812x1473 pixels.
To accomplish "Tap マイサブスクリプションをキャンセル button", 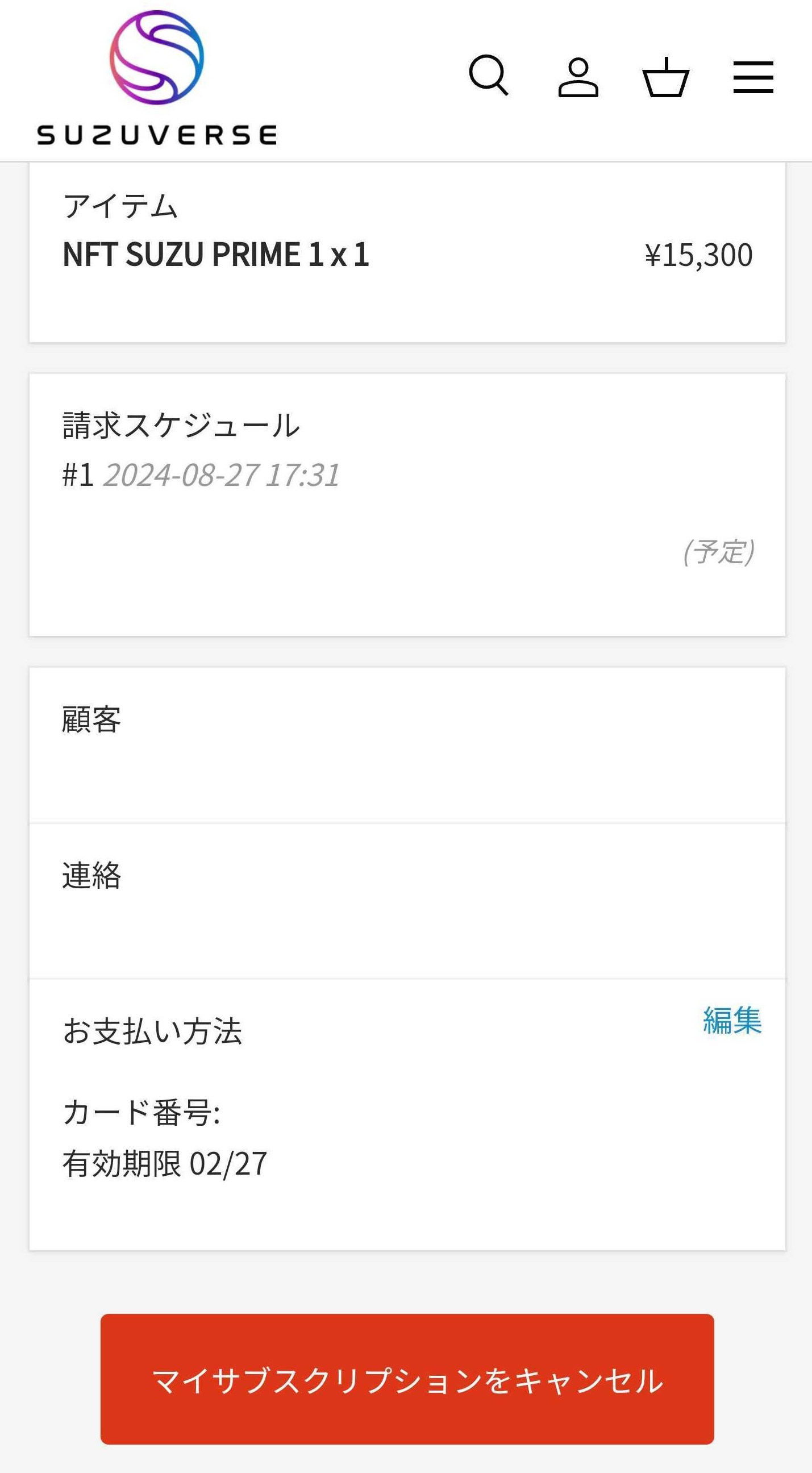I will [407, 1379].
